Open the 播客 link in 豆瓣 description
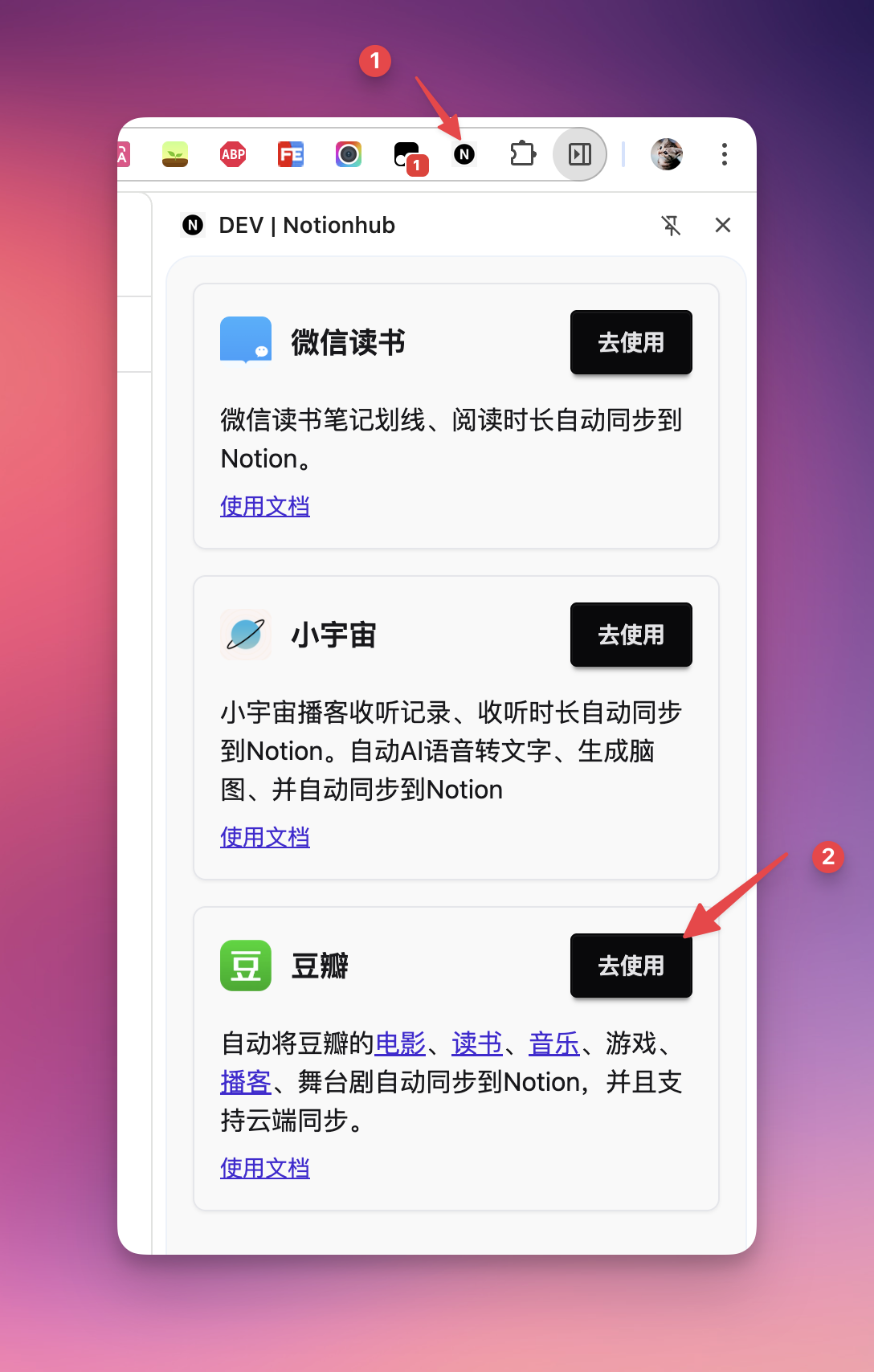 point(246,1082)
